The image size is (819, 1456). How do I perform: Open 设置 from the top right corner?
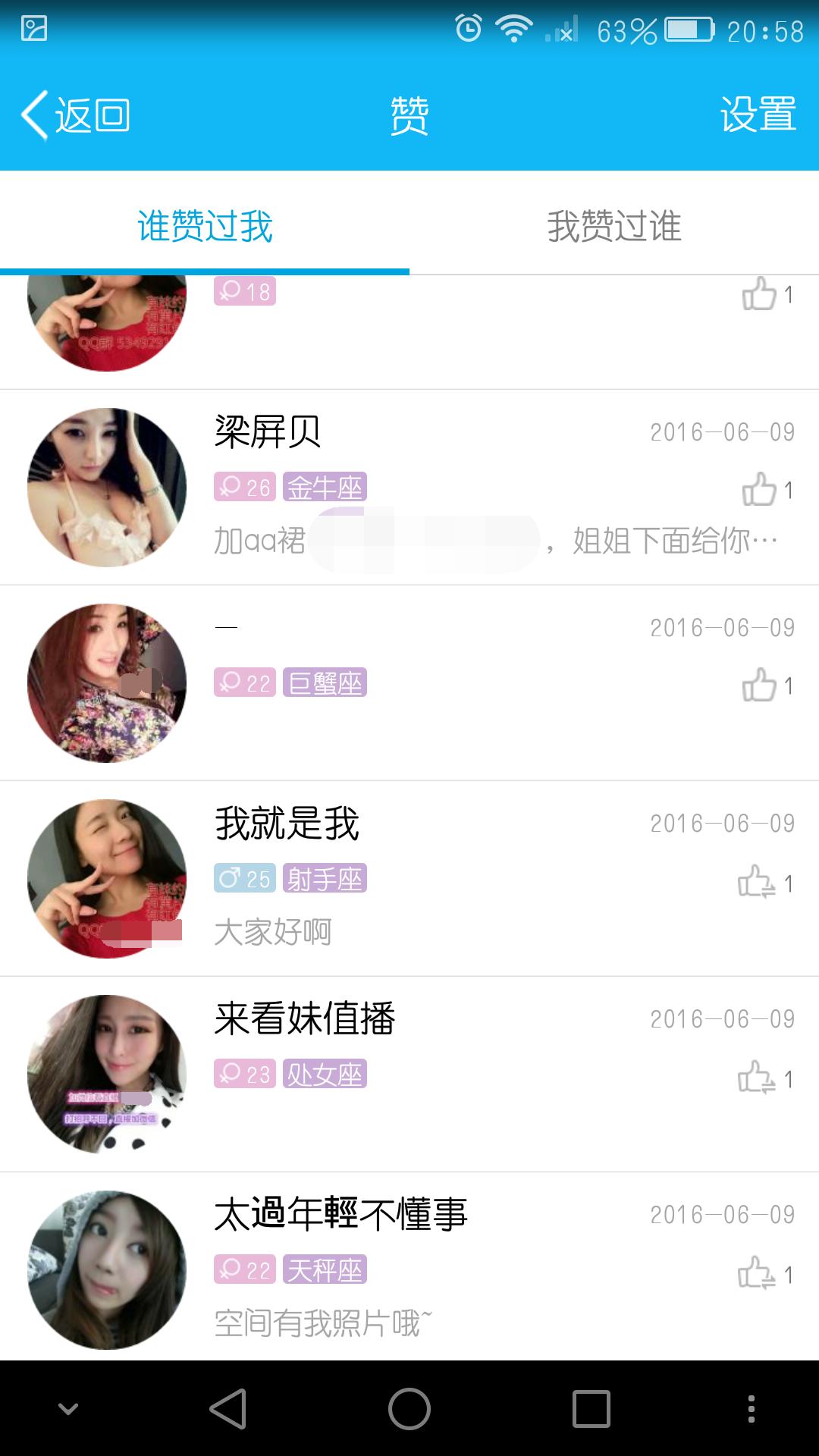(758, 115)
